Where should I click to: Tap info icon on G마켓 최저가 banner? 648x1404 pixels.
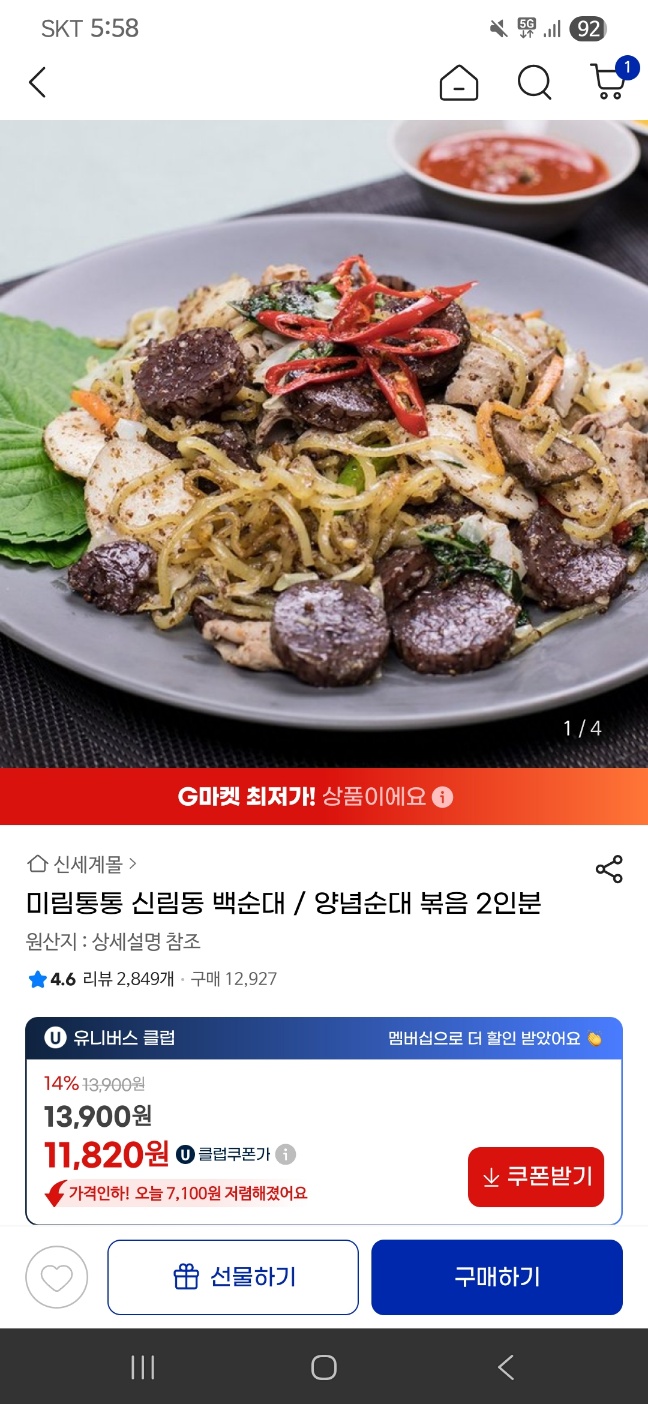click(443, 797)
